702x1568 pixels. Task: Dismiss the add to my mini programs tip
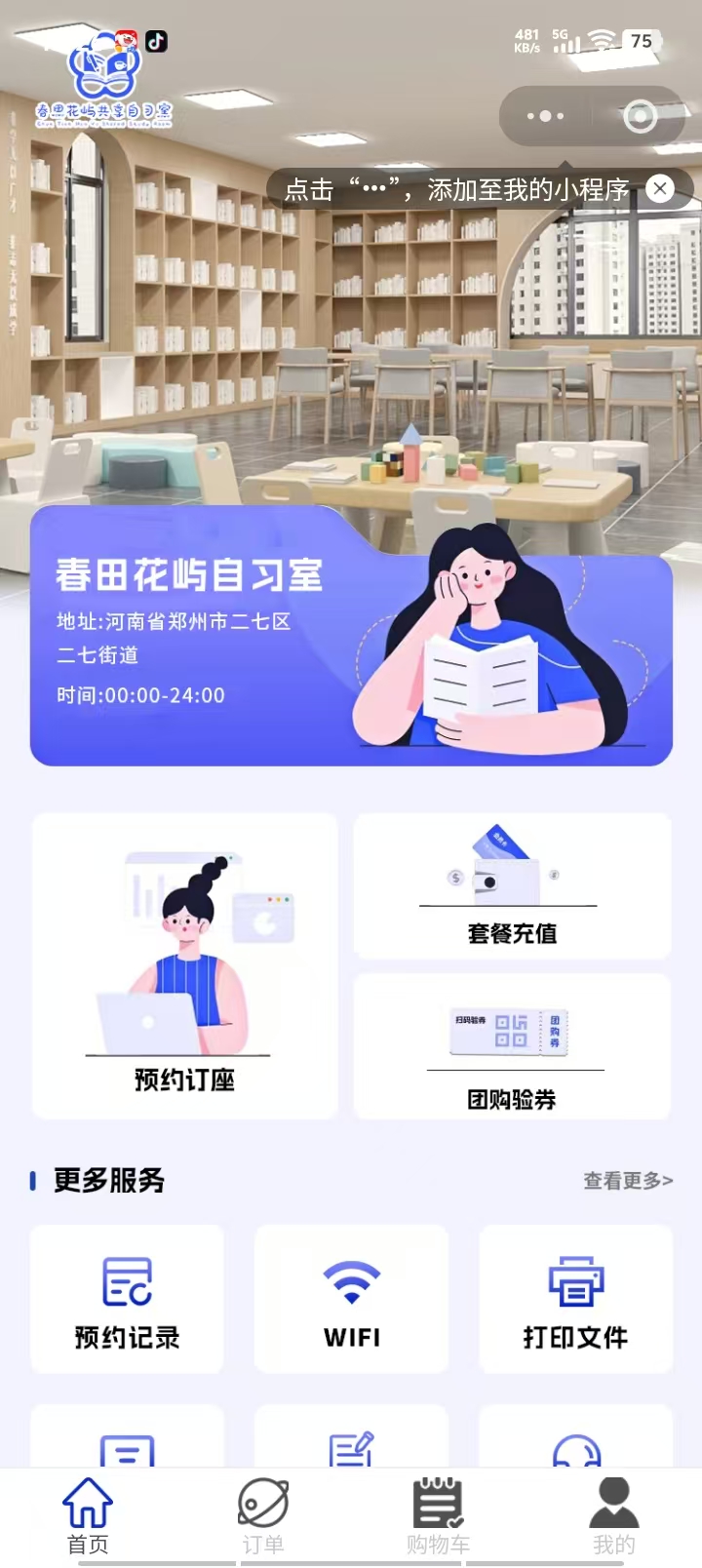click(660, 189)
